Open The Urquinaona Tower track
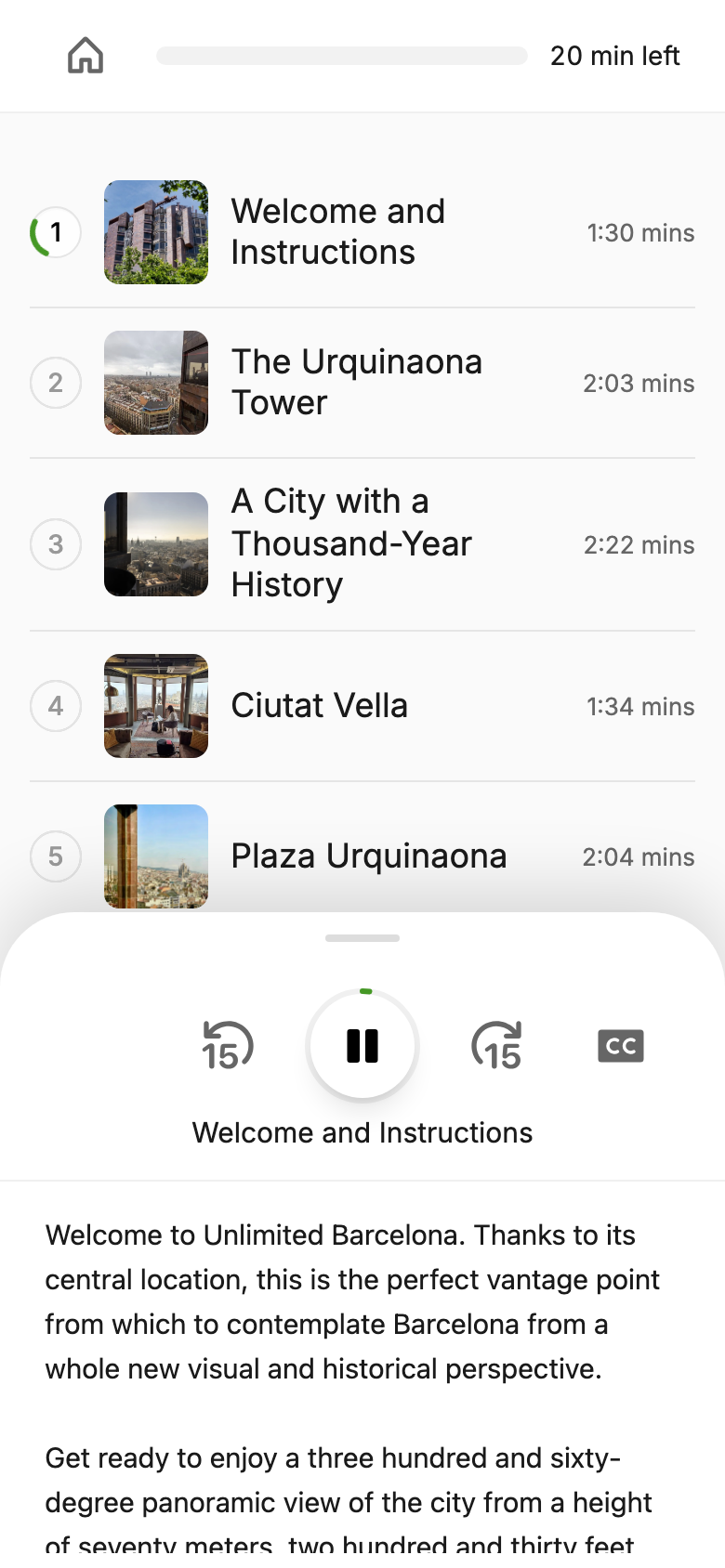 tap(357, 383)
